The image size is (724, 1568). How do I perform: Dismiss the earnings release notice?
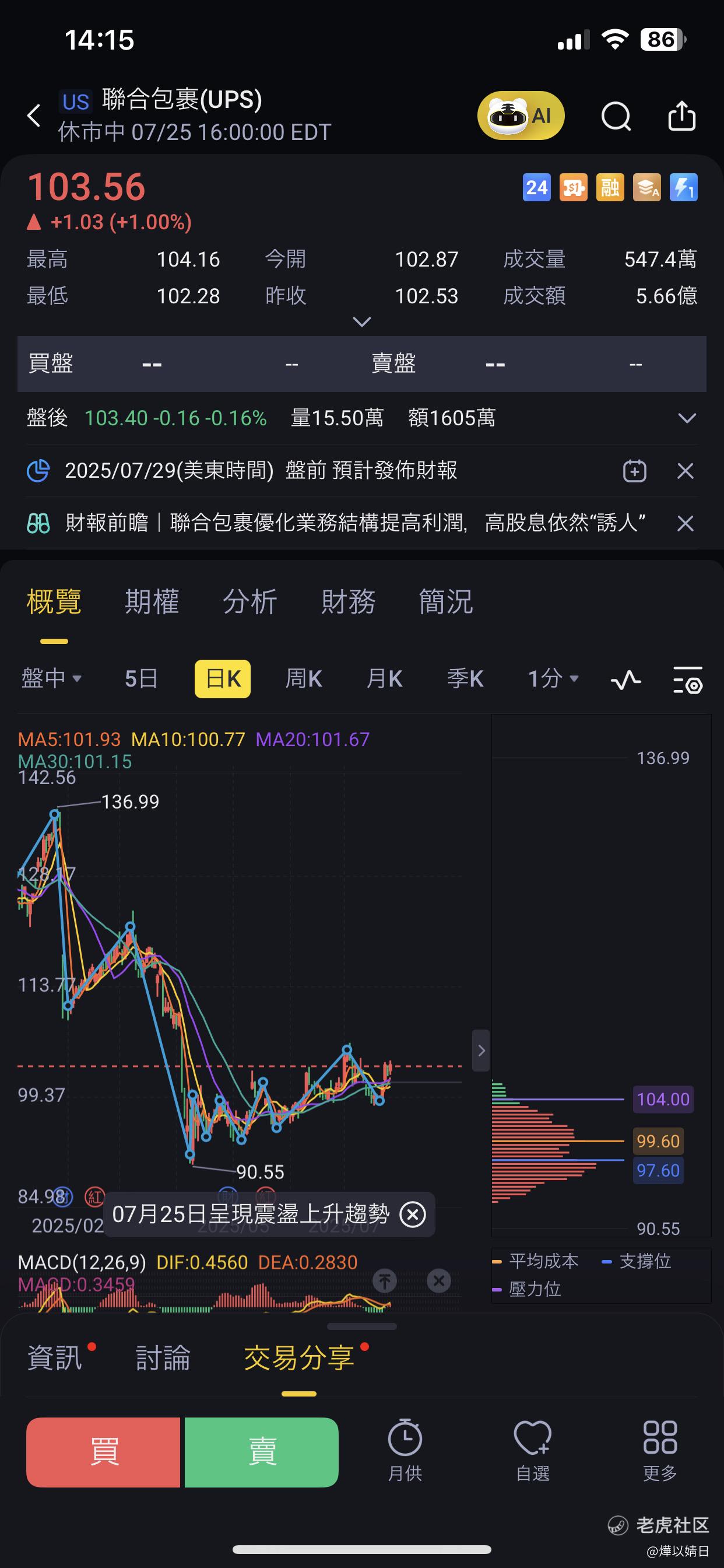pos(686,471)
